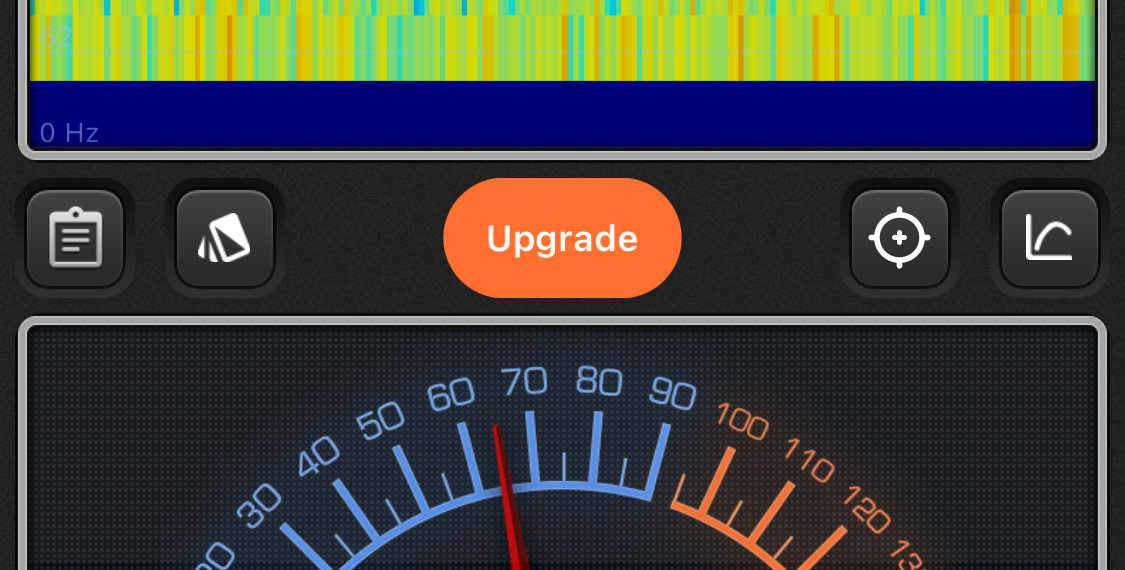Open the curve graph icon

pos(1049,238)
